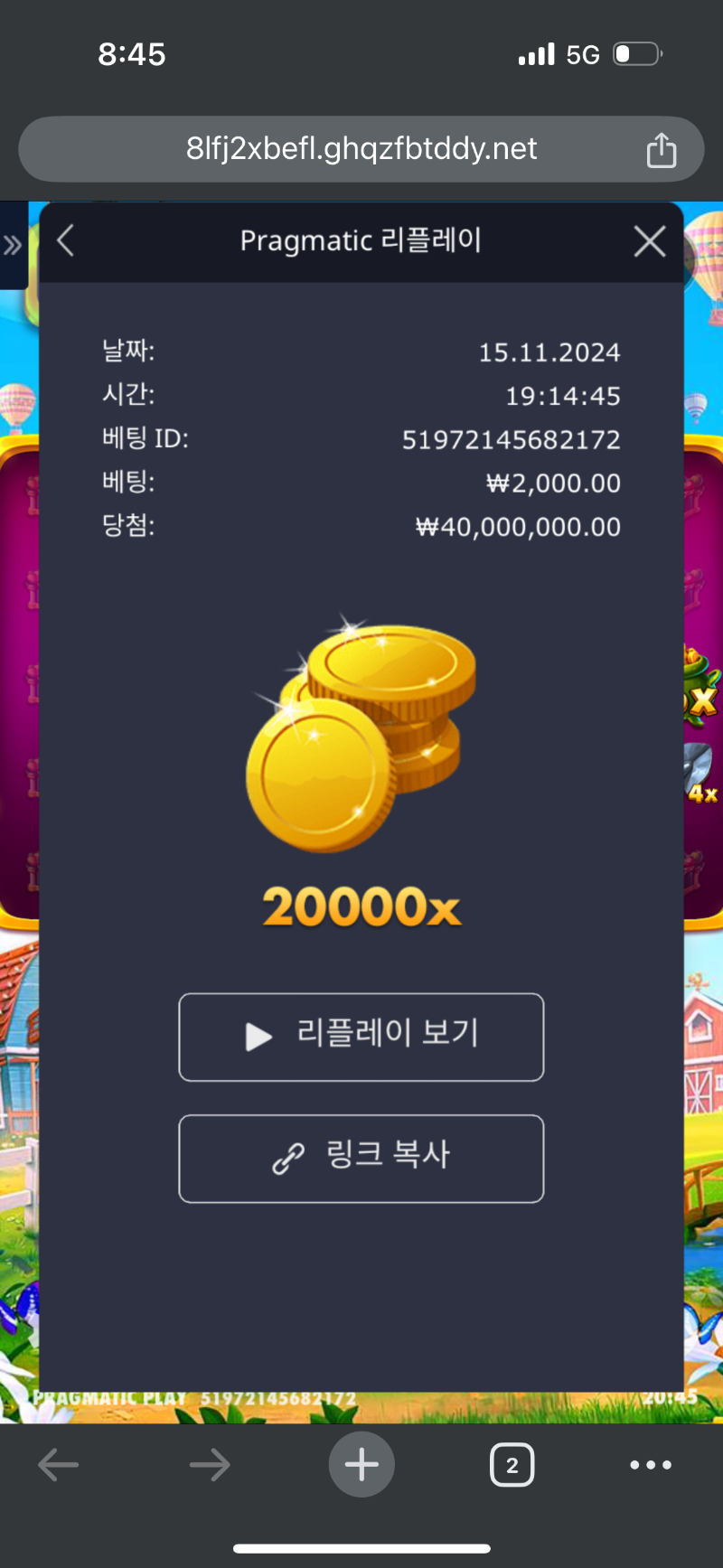Navigate back using the browser back arrow
Viewport: 723px width, 1568px height.
[x=58, y=1465]
